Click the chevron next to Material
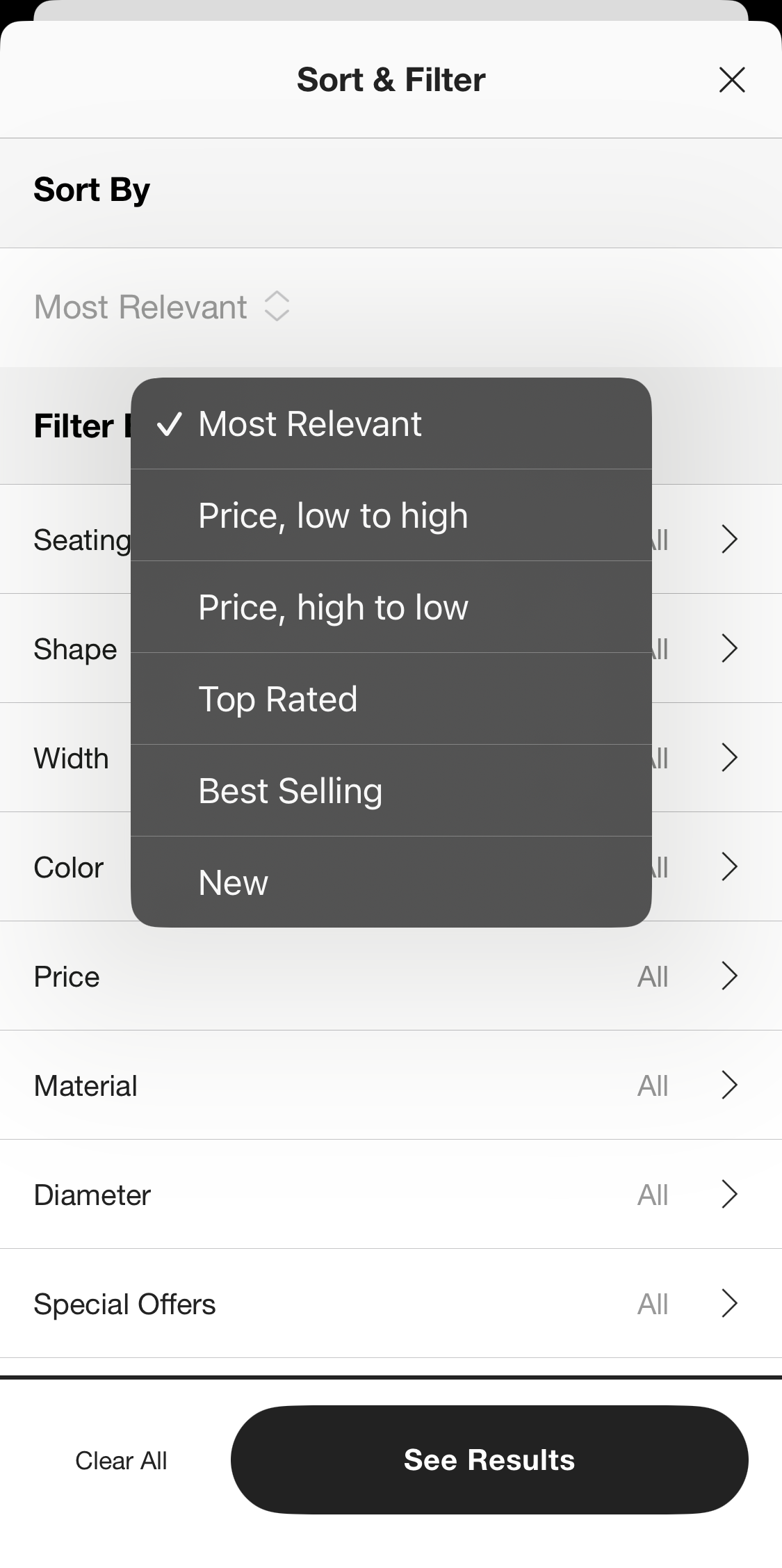Image resolution: width=782 pixels, height=1568 pixels. 728,1085
